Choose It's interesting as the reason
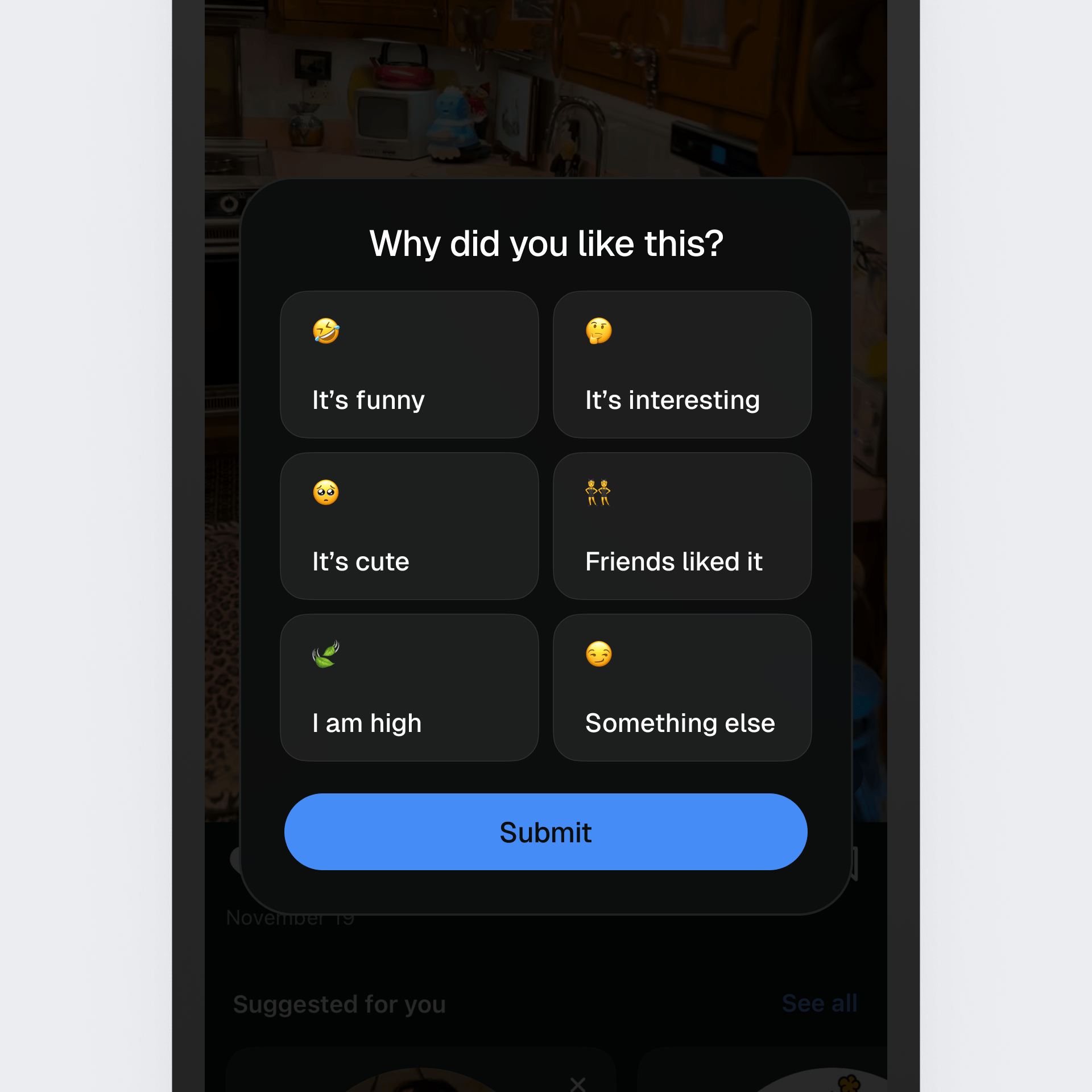The width and height of the screenshot is (1092, 1092). pyautogui.click(x=682, y=365)
